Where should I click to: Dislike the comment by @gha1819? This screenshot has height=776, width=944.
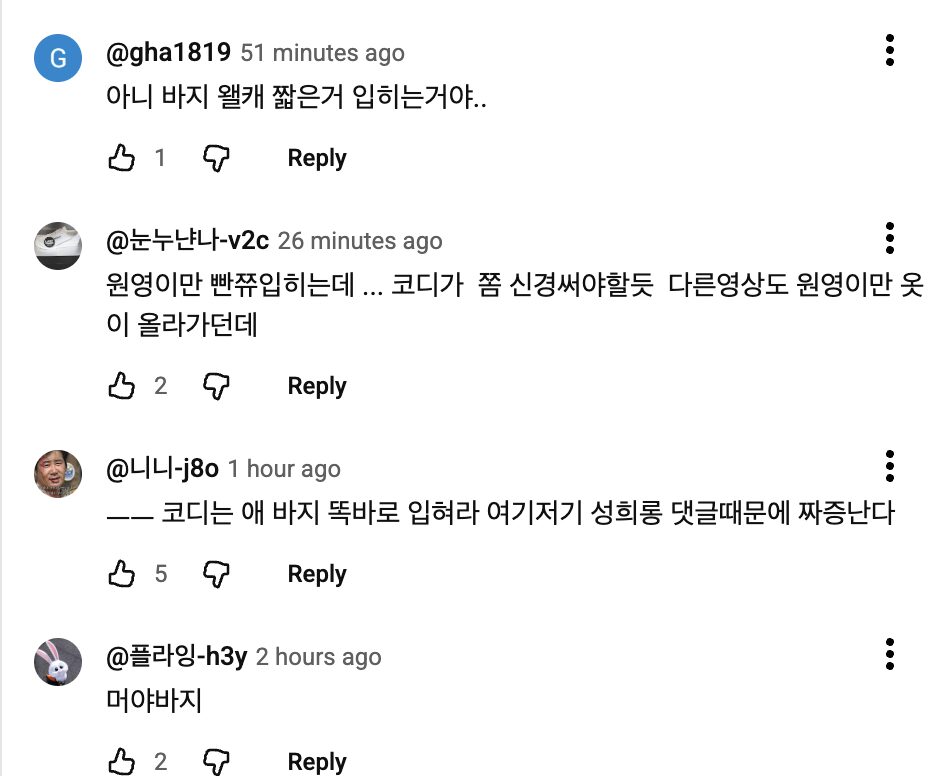point(216,158)
